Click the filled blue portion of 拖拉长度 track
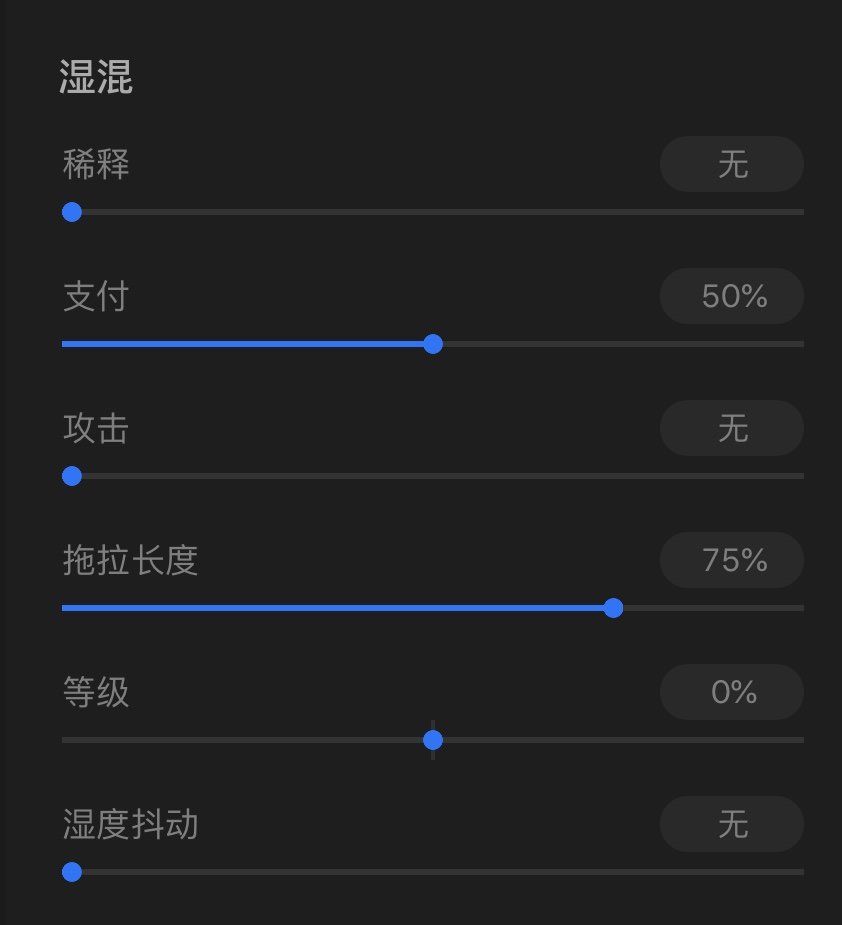842x925 pixels. pyautogui.click(x=330, y=607)
